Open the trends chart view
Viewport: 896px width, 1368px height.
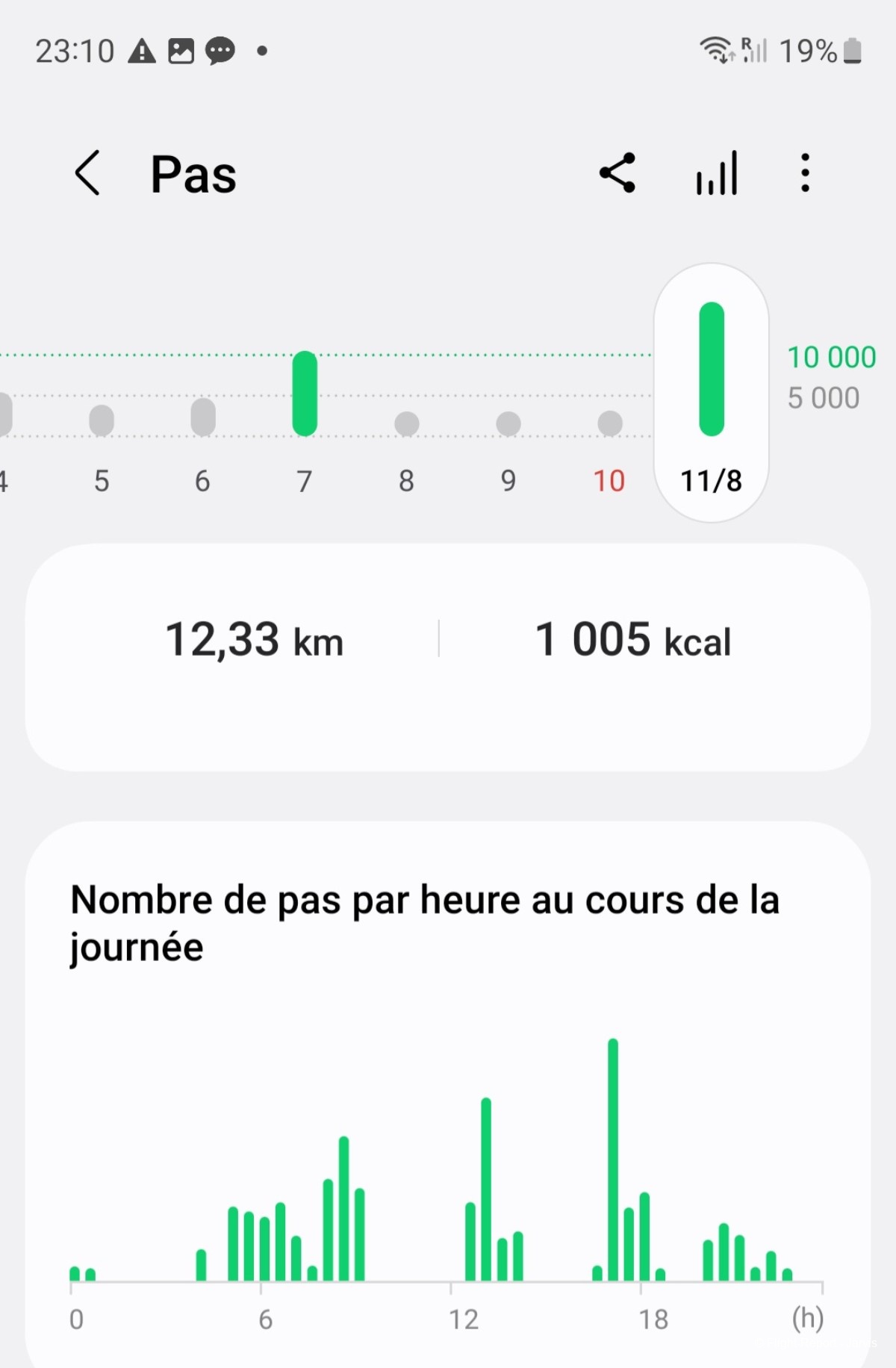717,173
